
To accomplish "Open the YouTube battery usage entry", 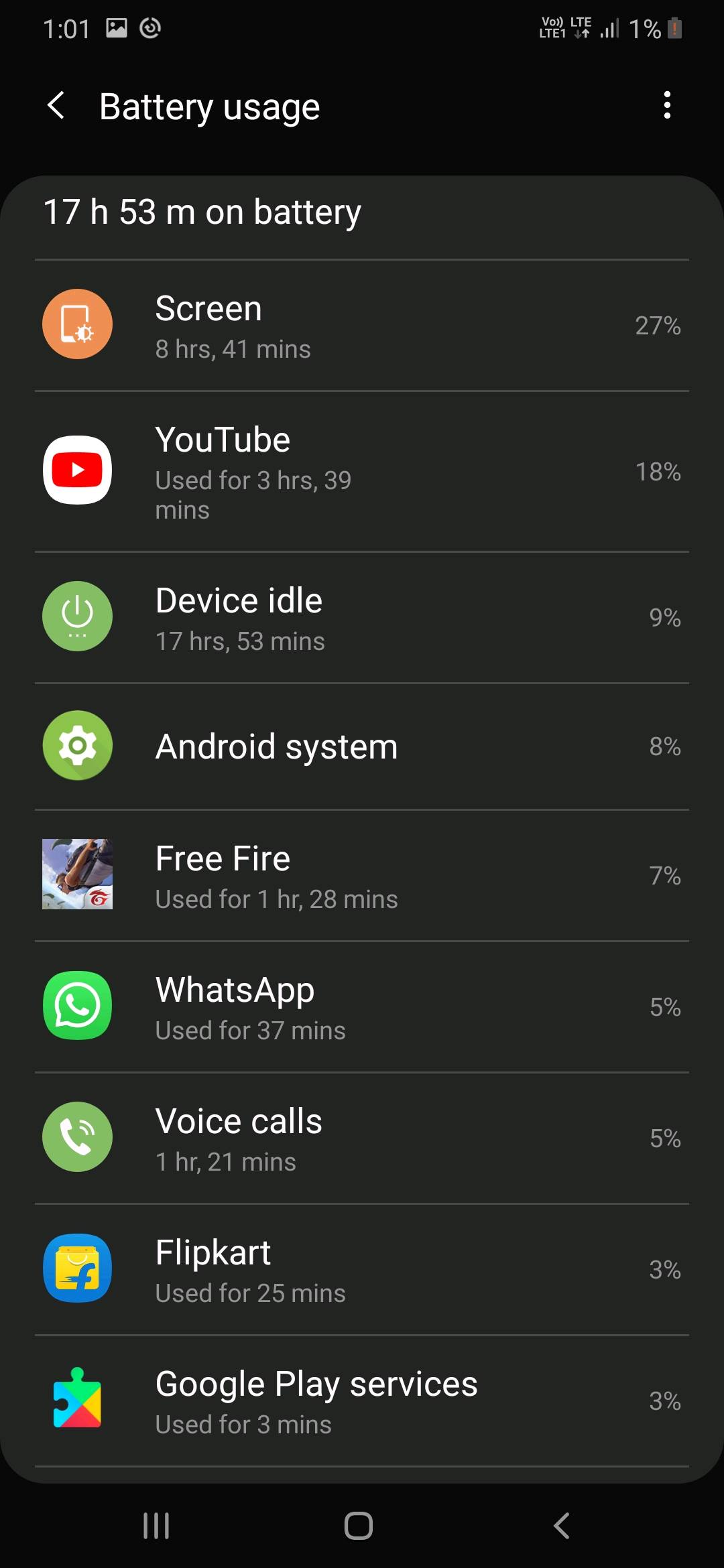I will point(362,470).
